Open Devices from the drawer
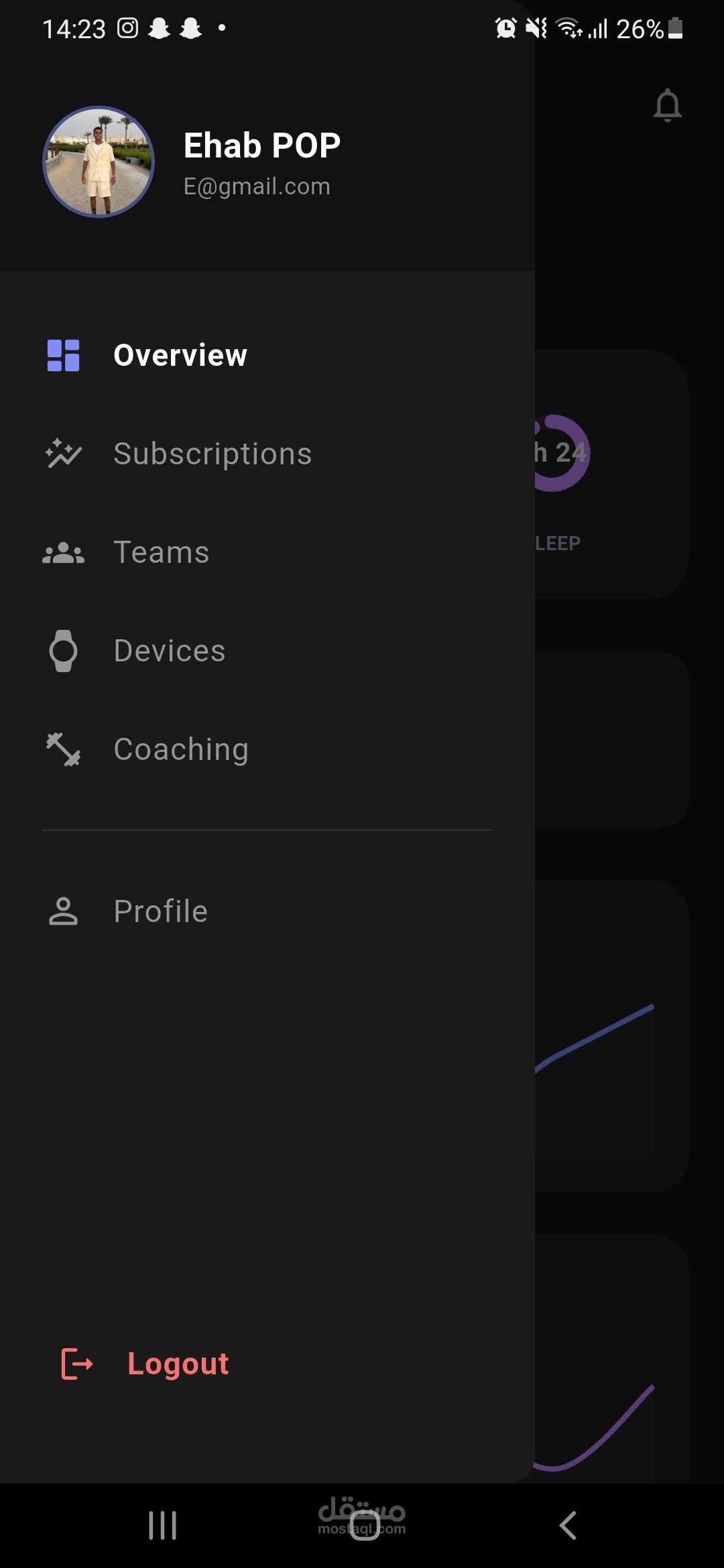Image resolution: width=724 pixels, height=1568 pixels. (x=169, y=651)
